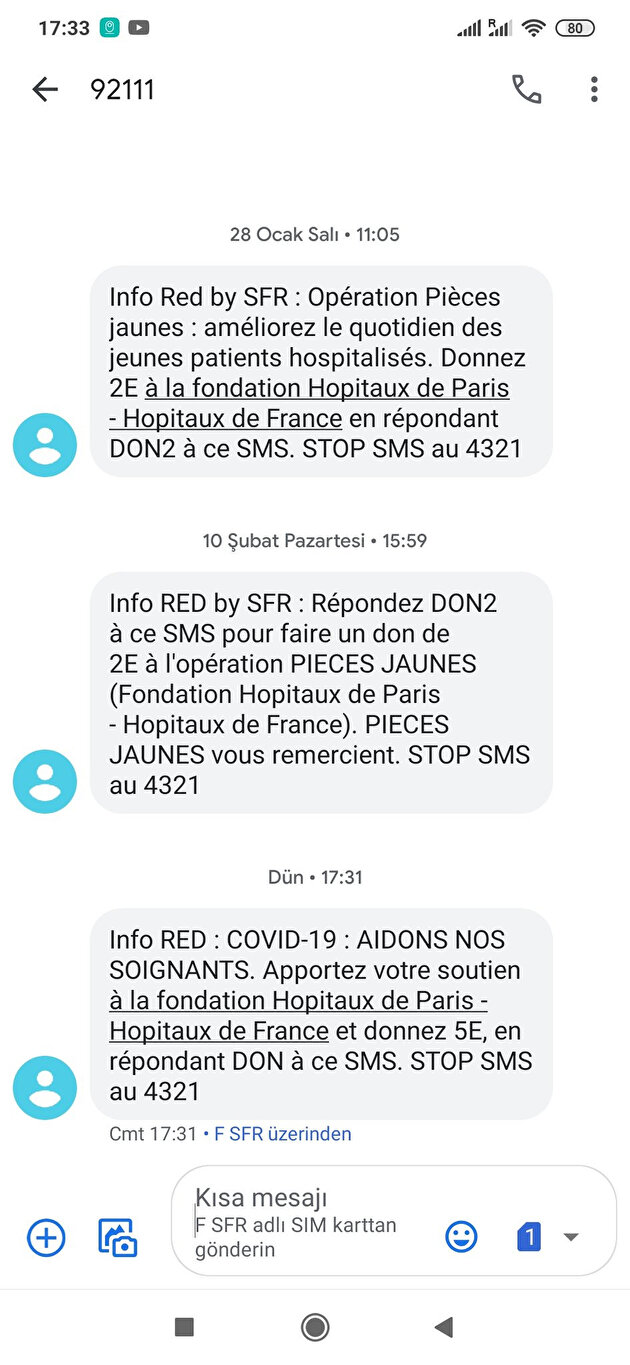This screenshot has width=630, height=1365.
Task: Open the overflow menu
Action: point(594,90)
